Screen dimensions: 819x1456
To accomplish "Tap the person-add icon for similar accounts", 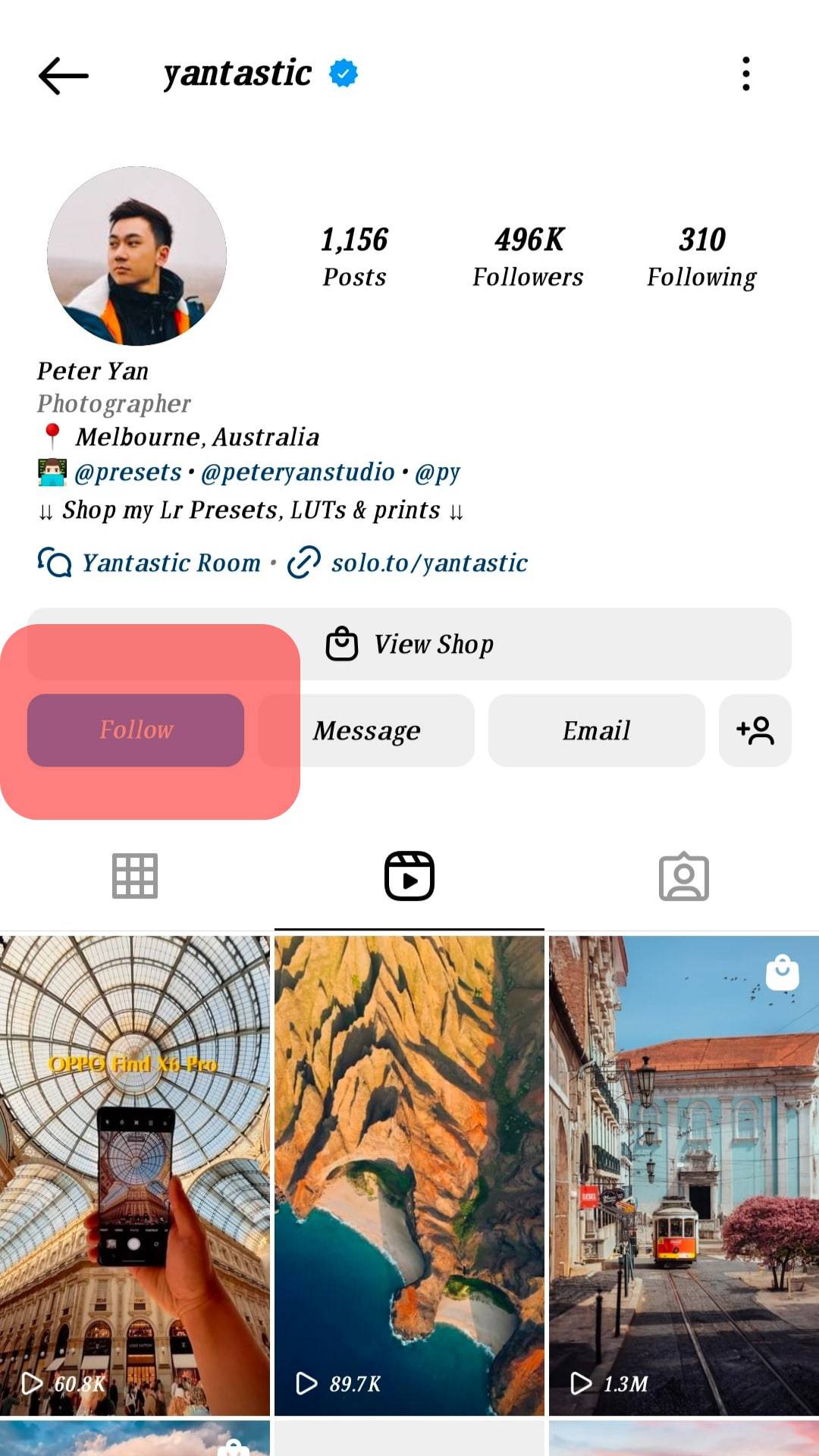I will 755,730.
